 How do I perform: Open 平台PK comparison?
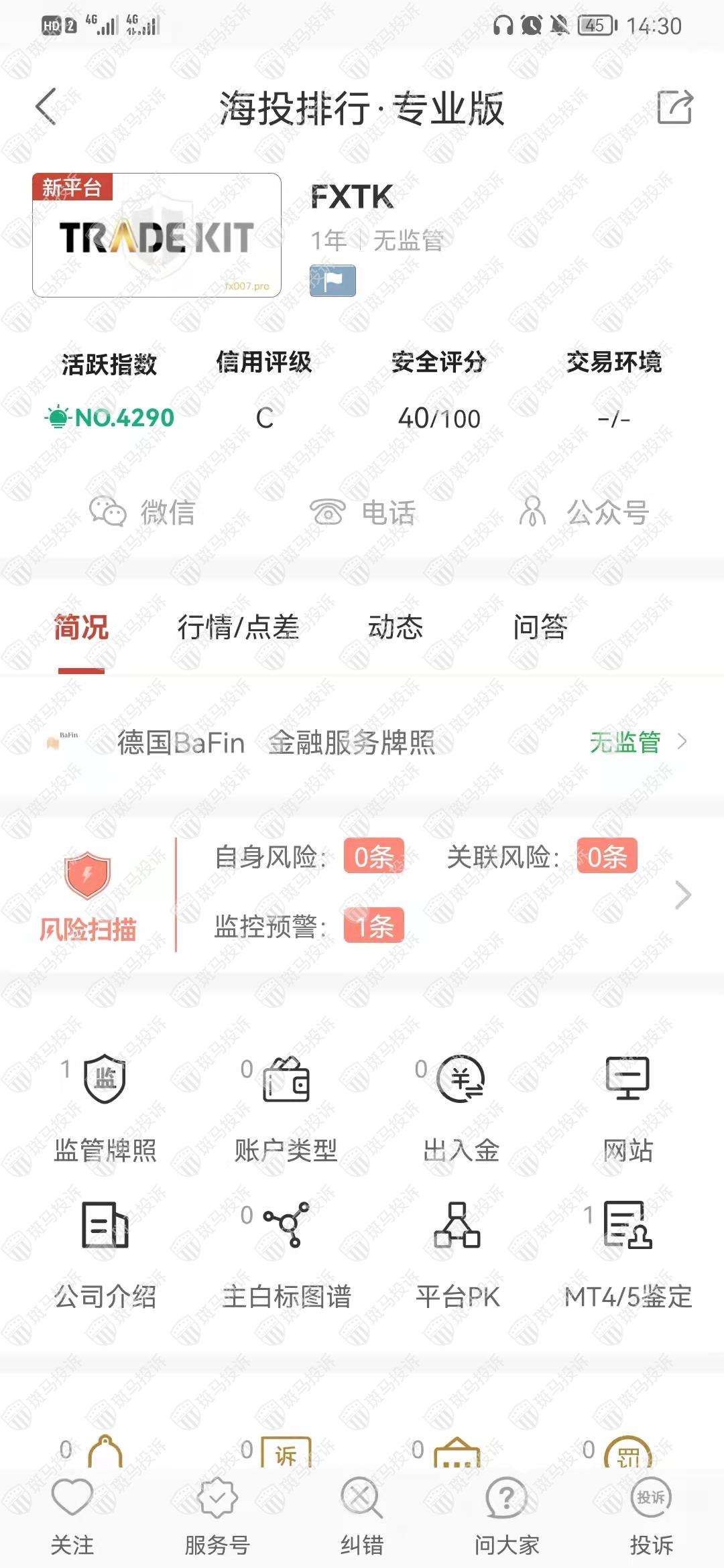458,1253
